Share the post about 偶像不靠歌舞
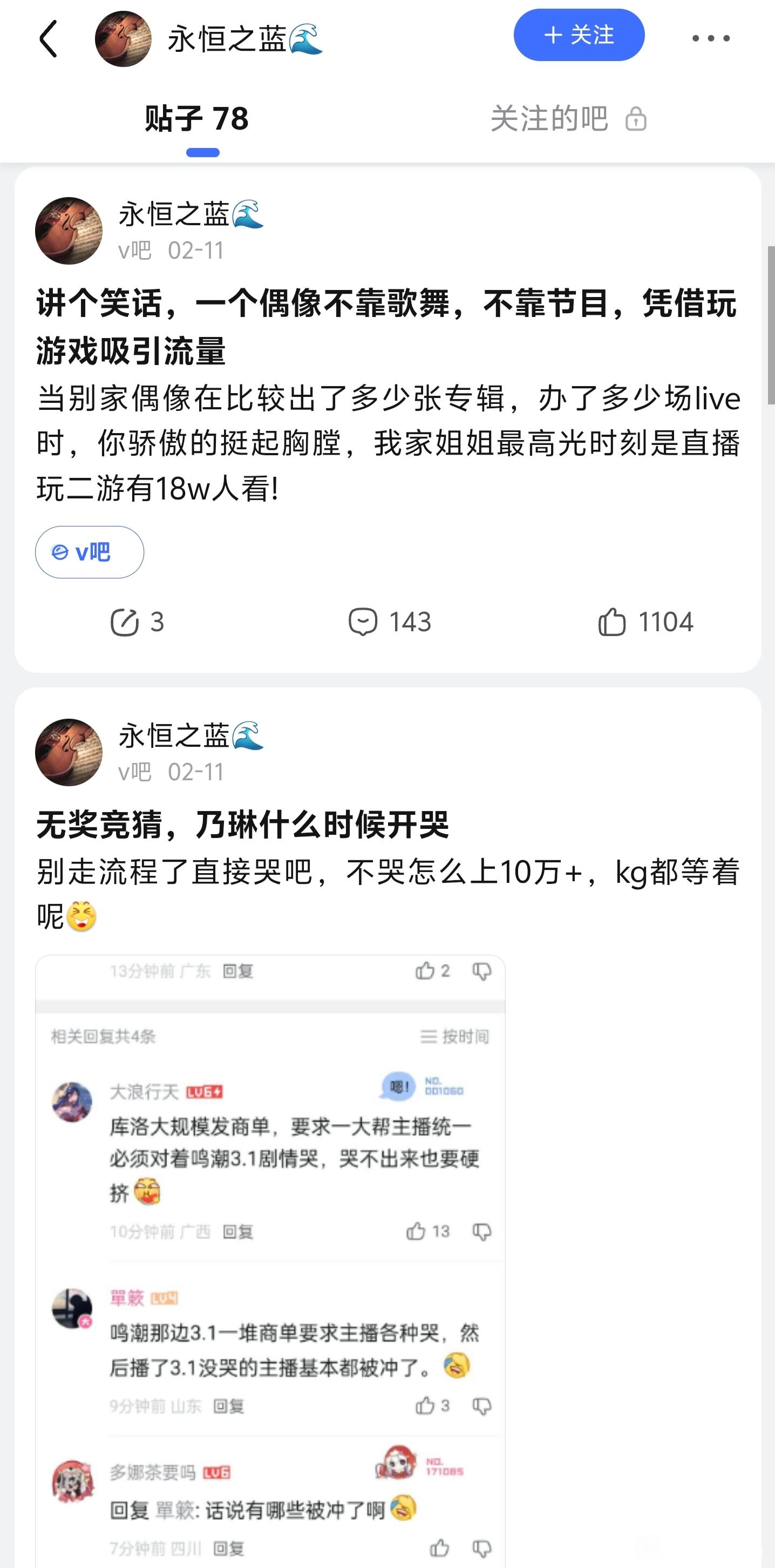The height and width of the screenshot is (1568, 775). (x=137, y=622)
